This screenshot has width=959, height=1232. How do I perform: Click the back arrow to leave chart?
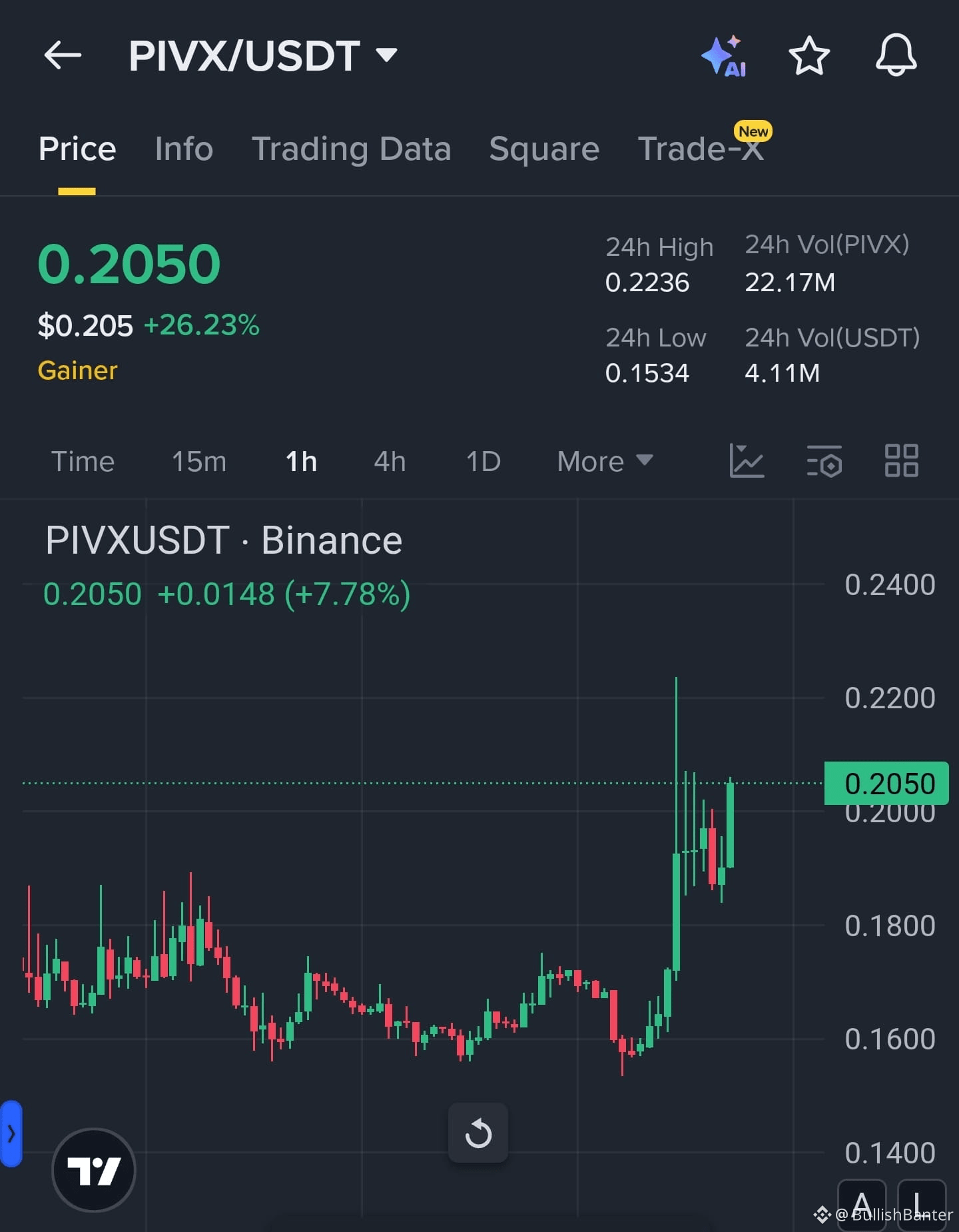(x=63, y=56)
